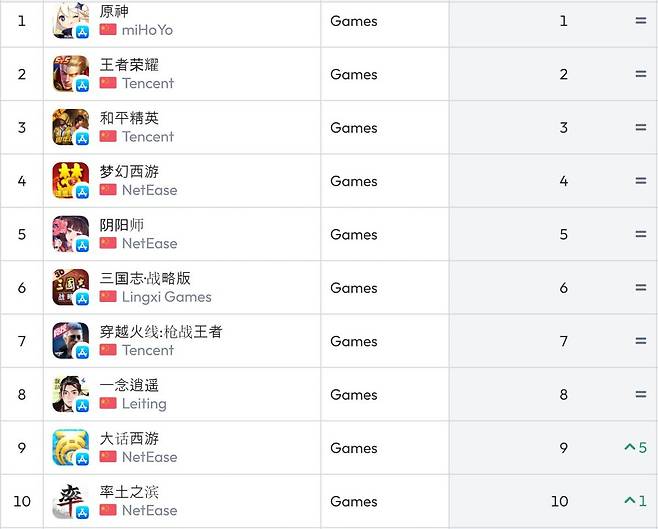This screenshot has height=529, width=658.
Task: Open the 大话西游 entry
Action: pyautogui.click(x=129, y=438)
